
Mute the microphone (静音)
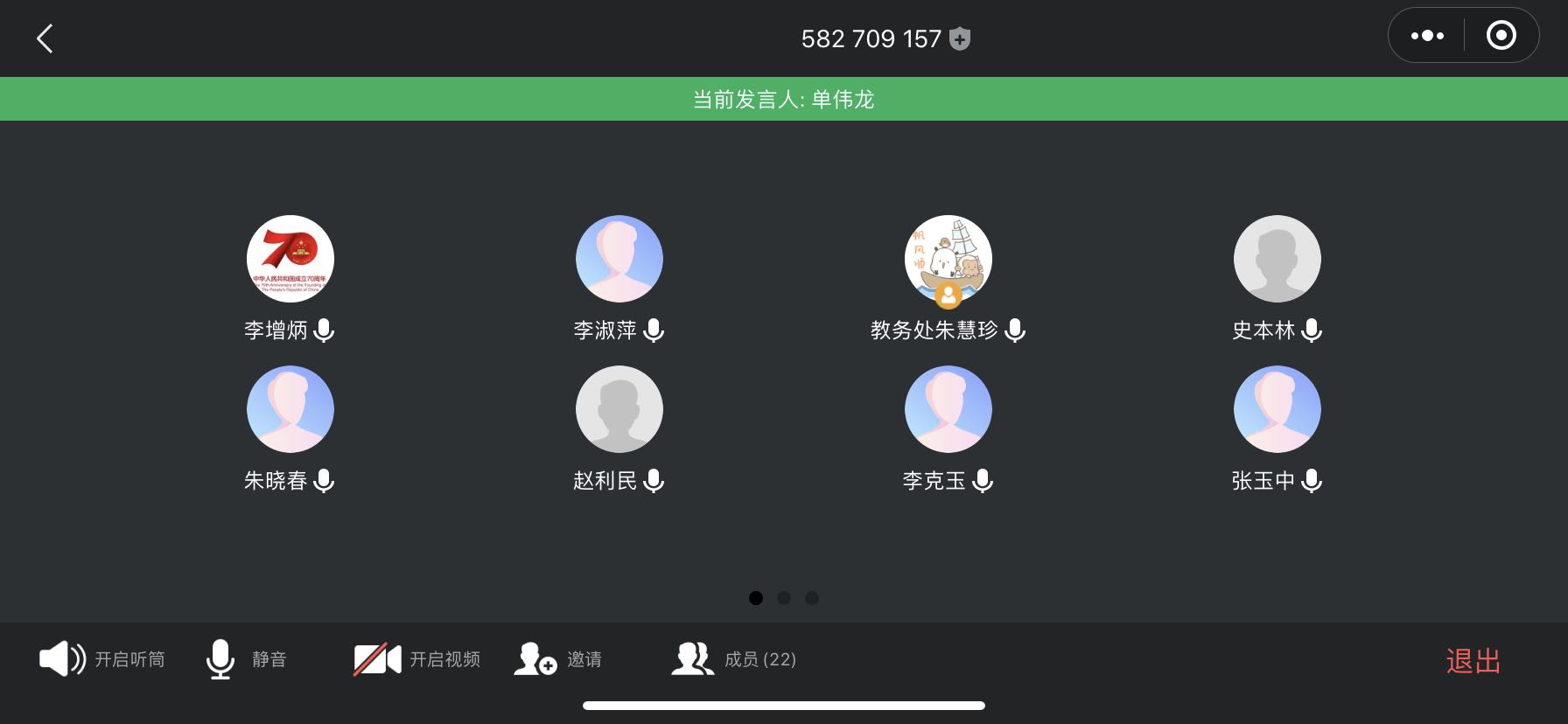[x=246, y=659]
